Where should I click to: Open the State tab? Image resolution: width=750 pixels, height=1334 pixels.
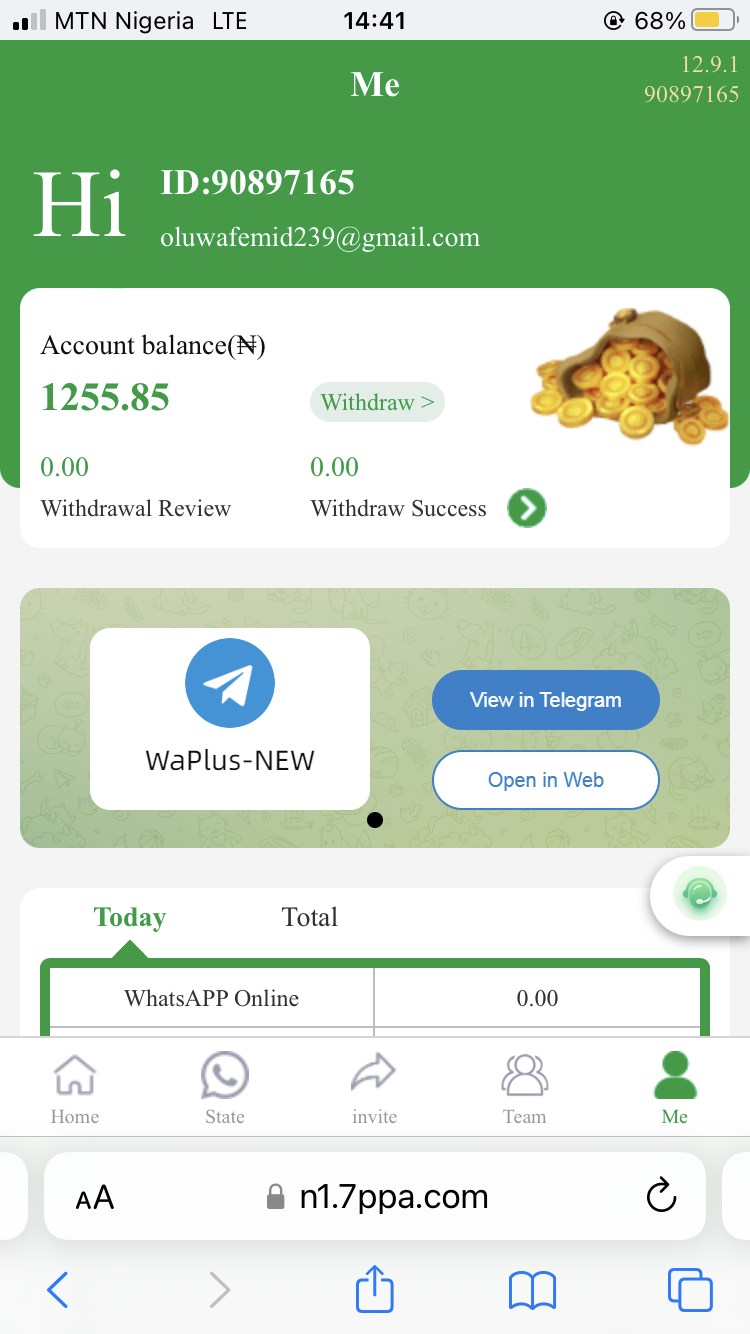click(x=225, y=1088)
